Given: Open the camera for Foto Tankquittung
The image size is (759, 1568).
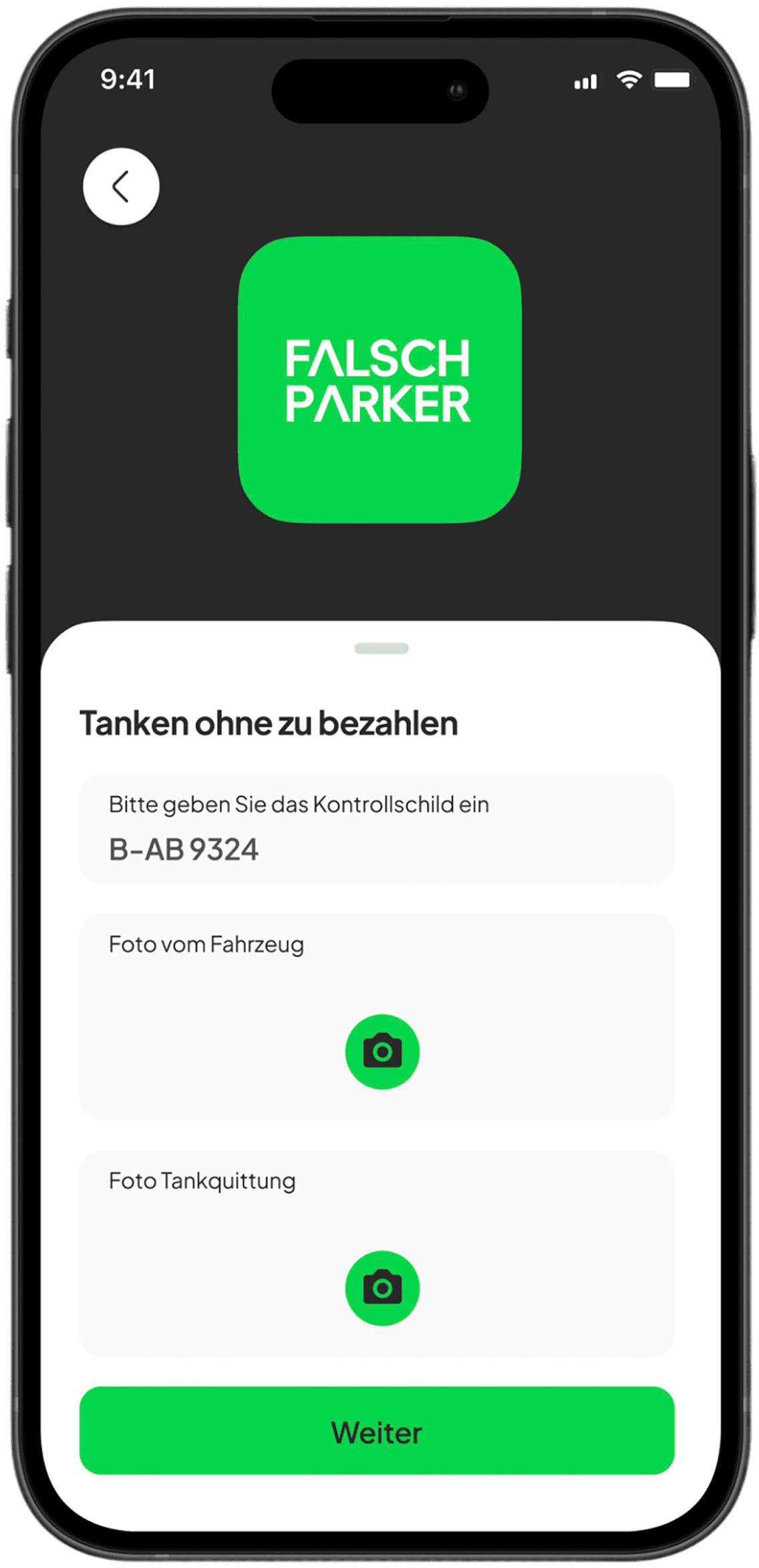Looking at the screenshot, I should coord(382,1288).
